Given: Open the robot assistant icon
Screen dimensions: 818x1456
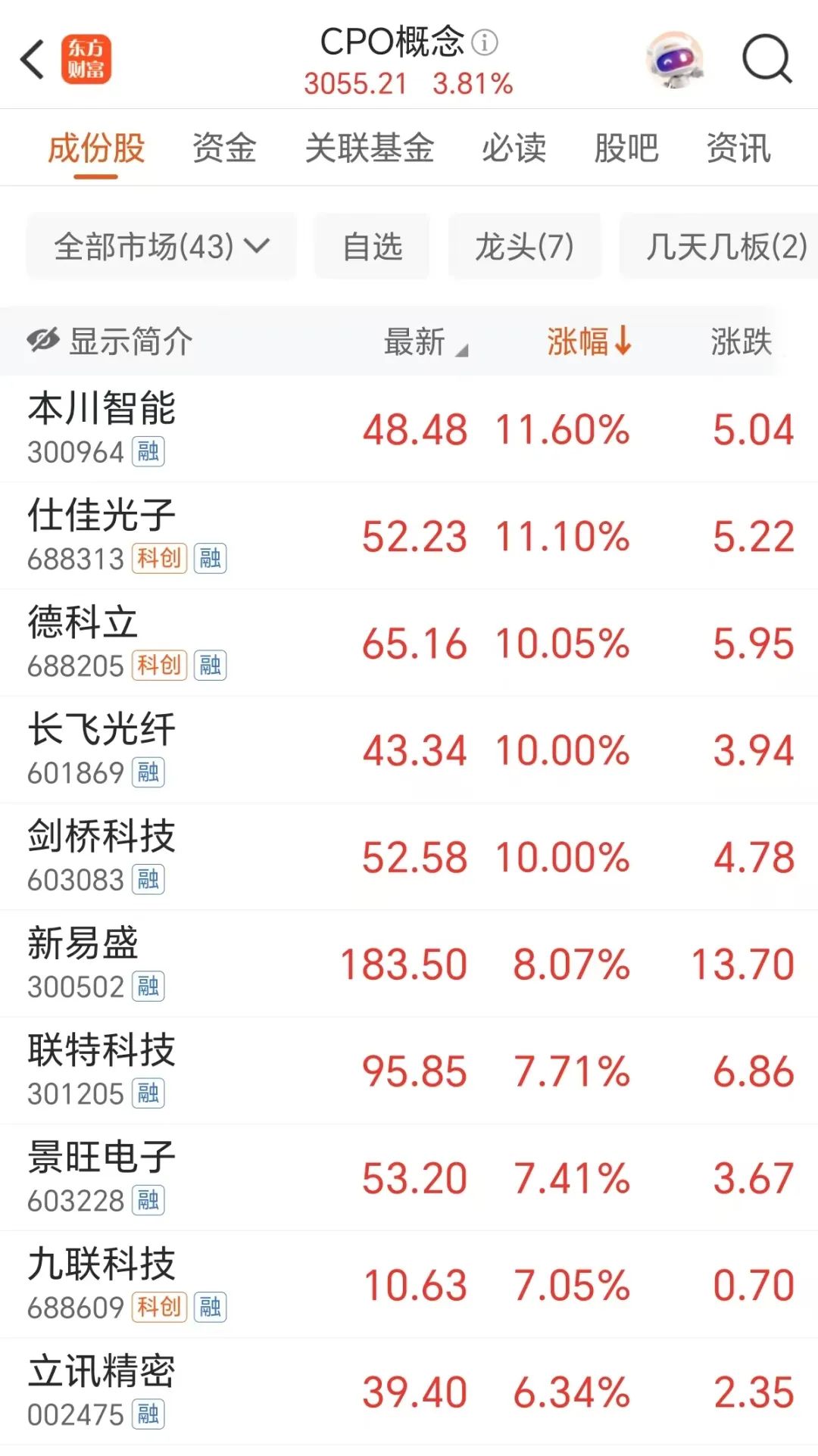Looking at the screenshot, I should click(x=675, y=59).
